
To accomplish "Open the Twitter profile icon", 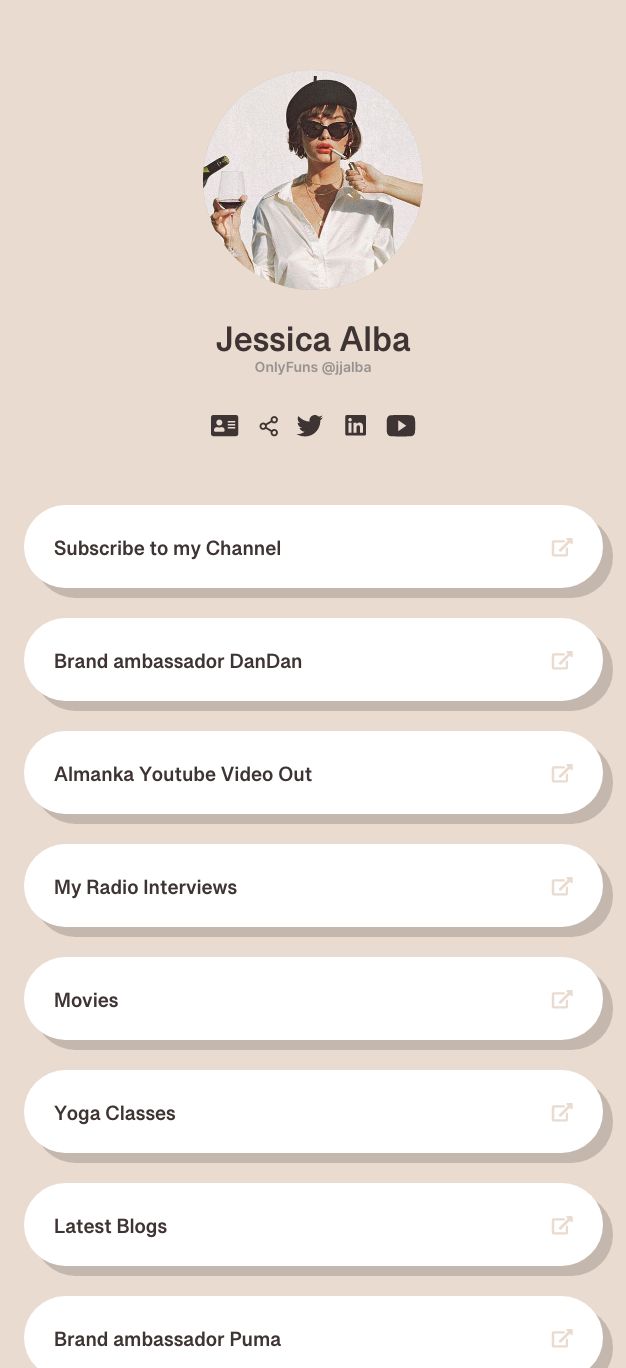I will click(x=310, y=426).
